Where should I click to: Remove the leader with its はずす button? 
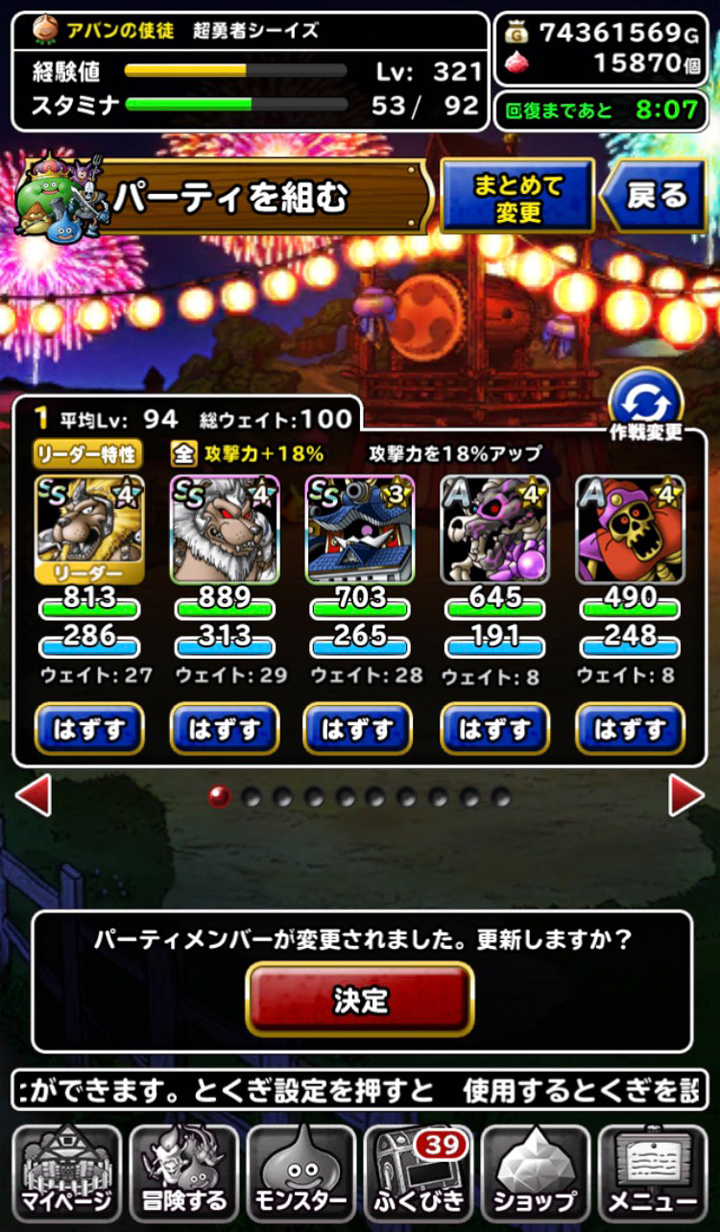tap(90, 729)
